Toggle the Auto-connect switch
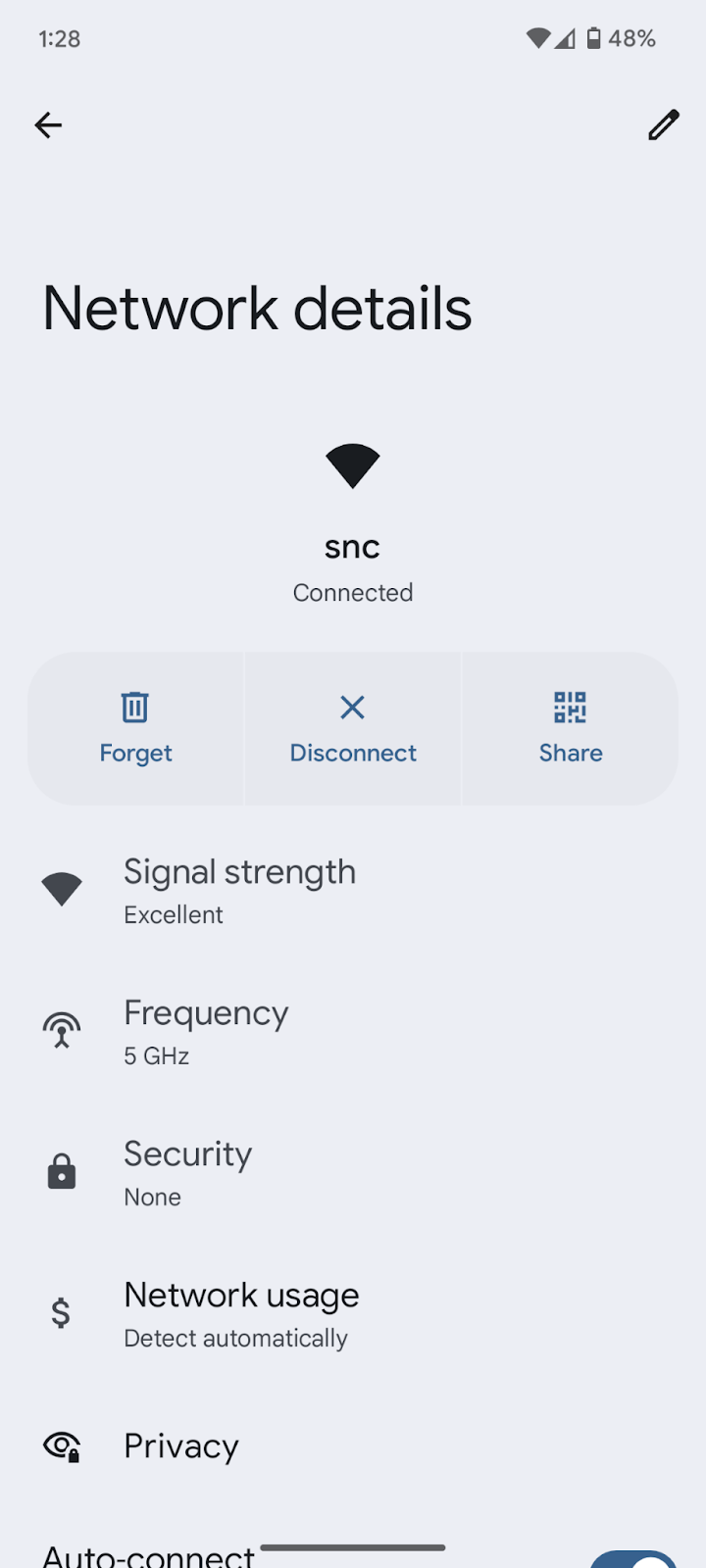This screenshot has width=706, height=1568. point(633,1559)
